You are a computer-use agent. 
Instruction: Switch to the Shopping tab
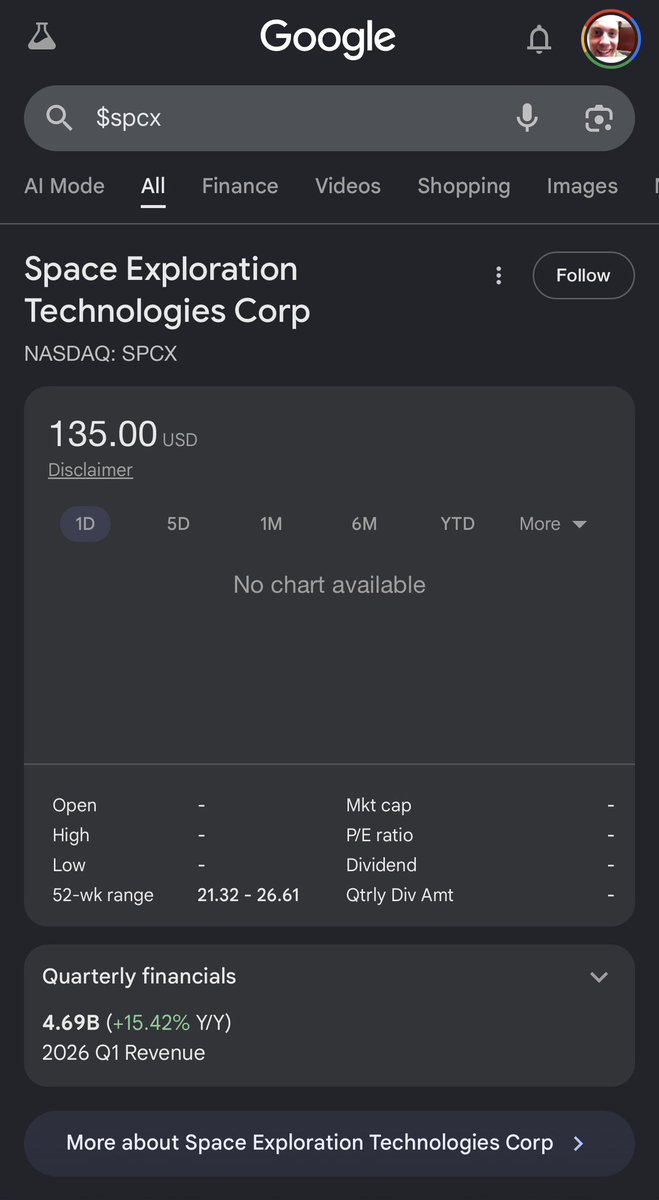point(464,186)
